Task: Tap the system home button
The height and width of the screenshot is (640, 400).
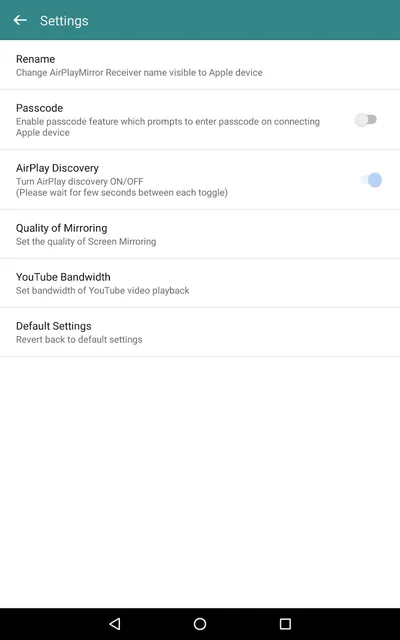Action: click(200, 624)
